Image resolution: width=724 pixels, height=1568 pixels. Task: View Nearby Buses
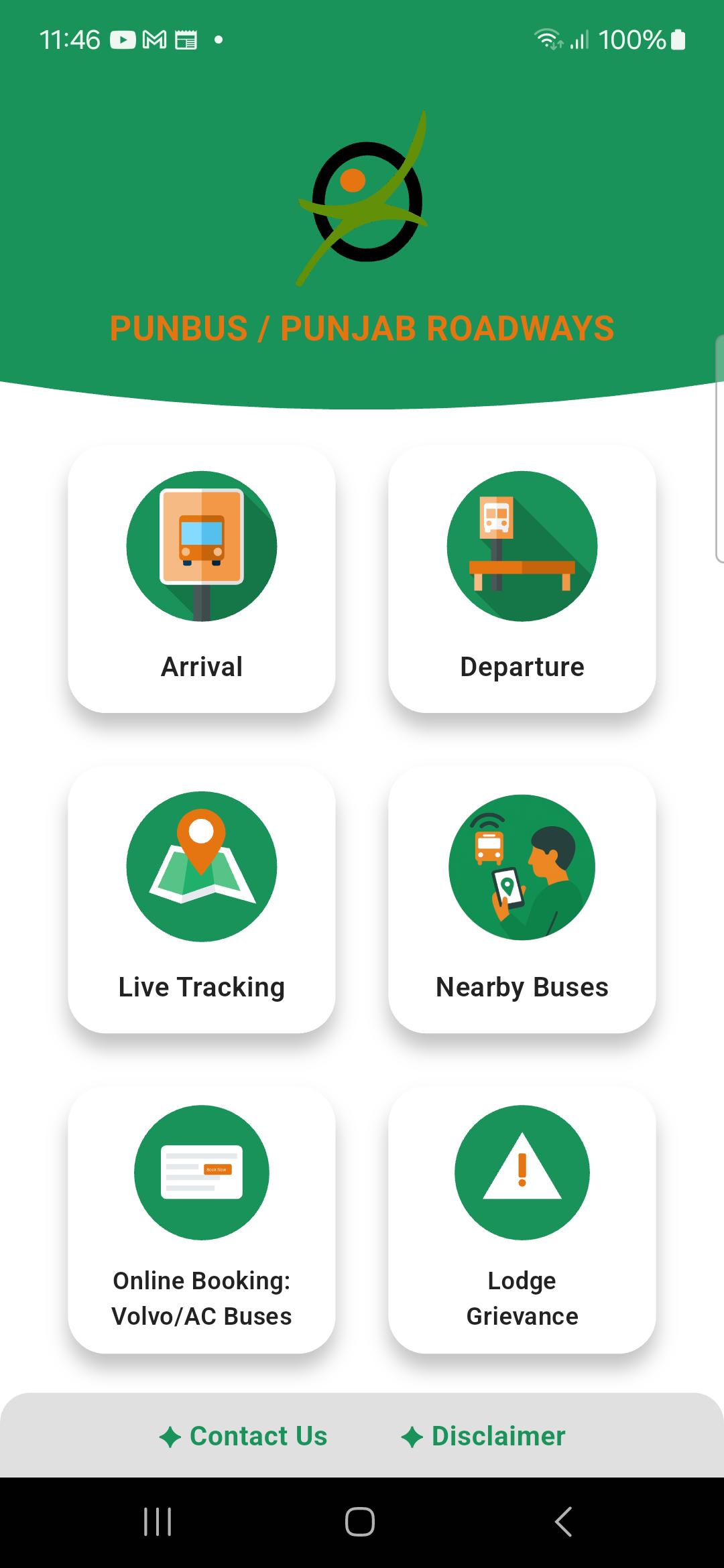[x=522, y=899]
